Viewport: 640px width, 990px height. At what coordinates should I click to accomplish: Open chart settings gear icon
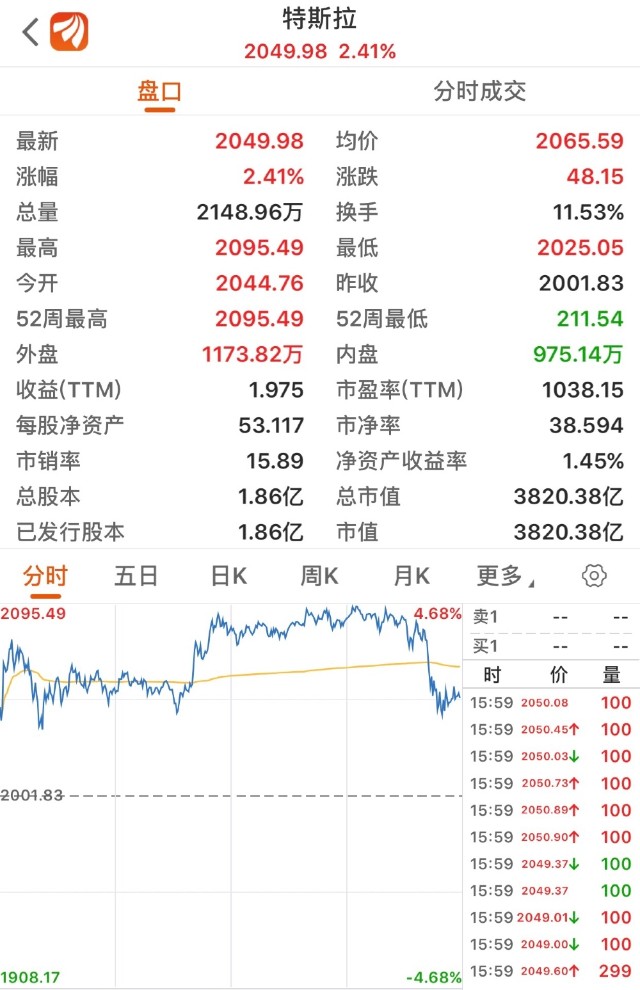click(595, 576)
